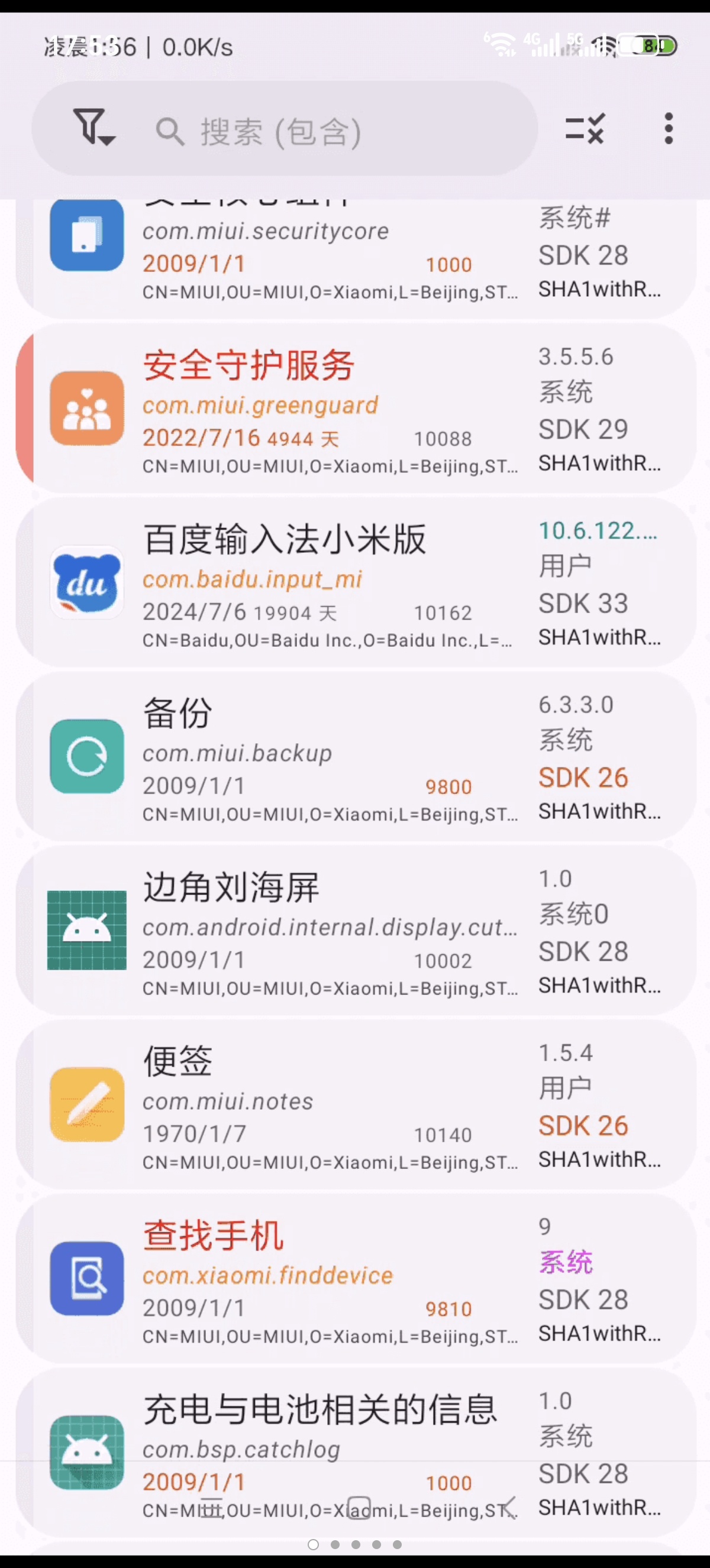
Task: Open the three-dot overflow menu
Action: coord(668,128)
